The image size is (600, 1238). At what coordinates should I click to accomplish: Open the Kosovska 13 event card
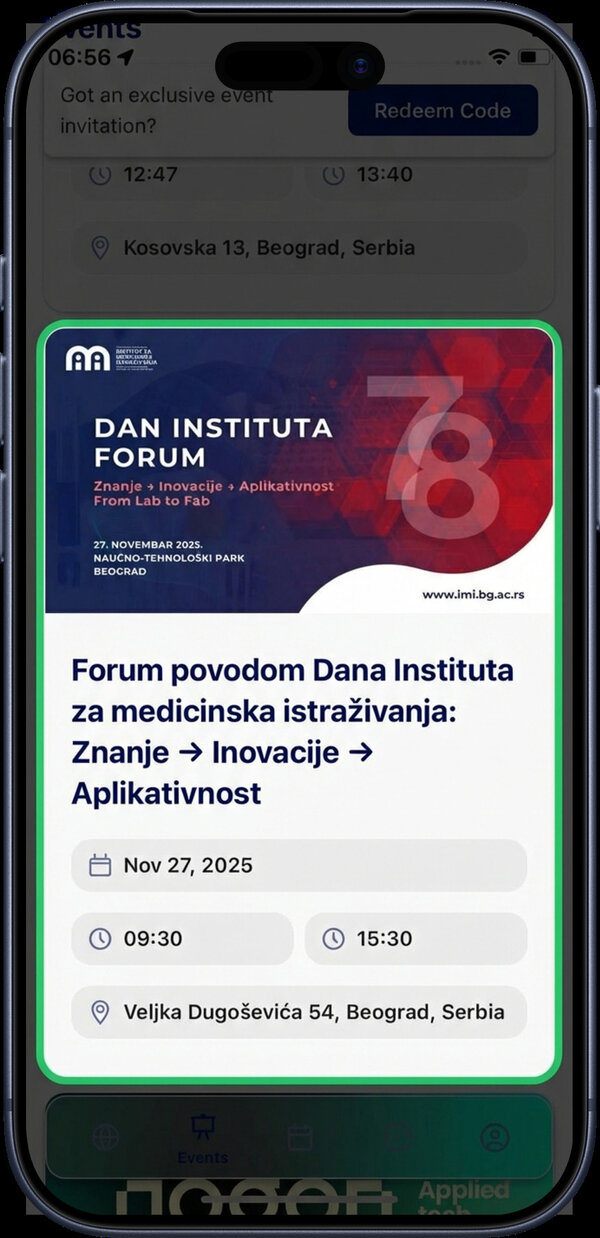[299, 247]
